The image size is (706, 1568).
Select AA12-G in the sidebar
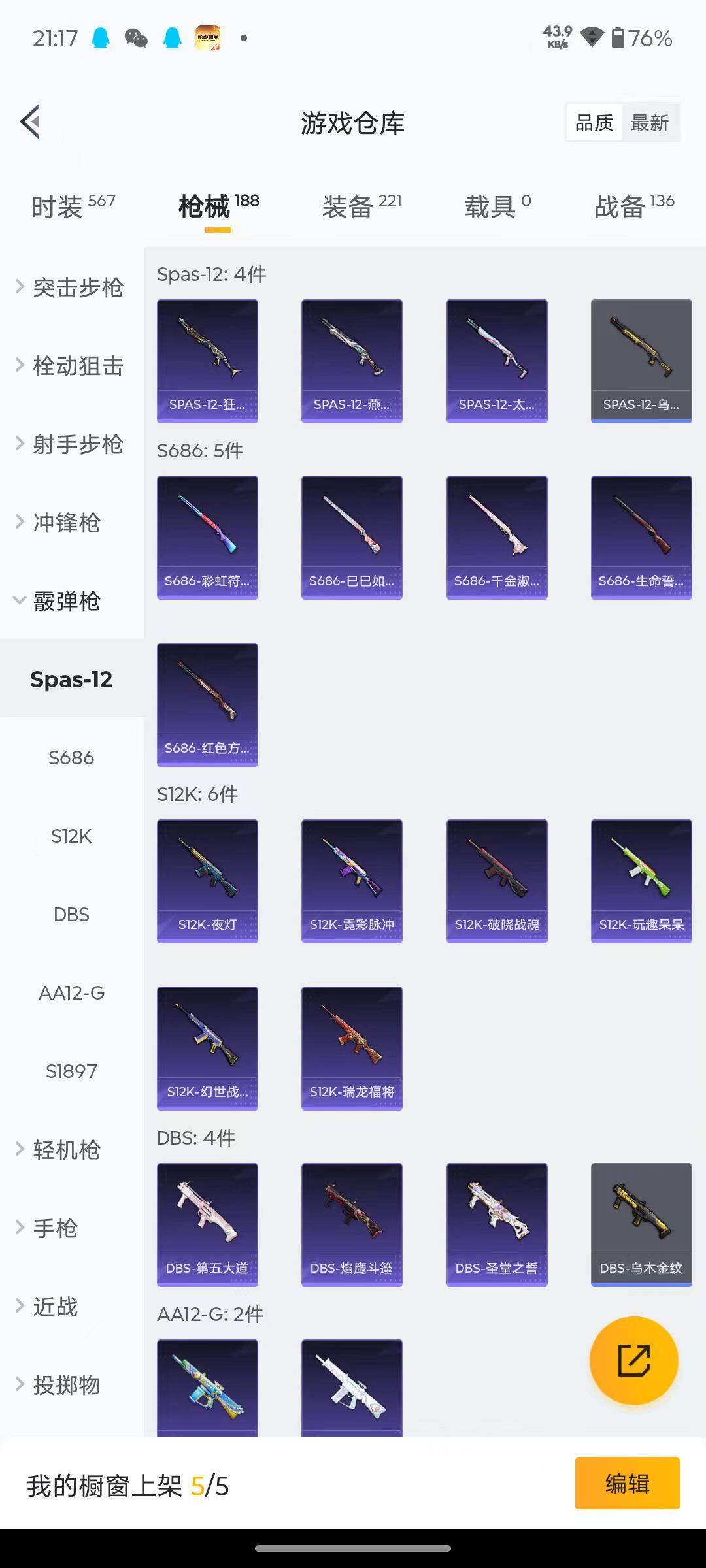tap(71, 993)
